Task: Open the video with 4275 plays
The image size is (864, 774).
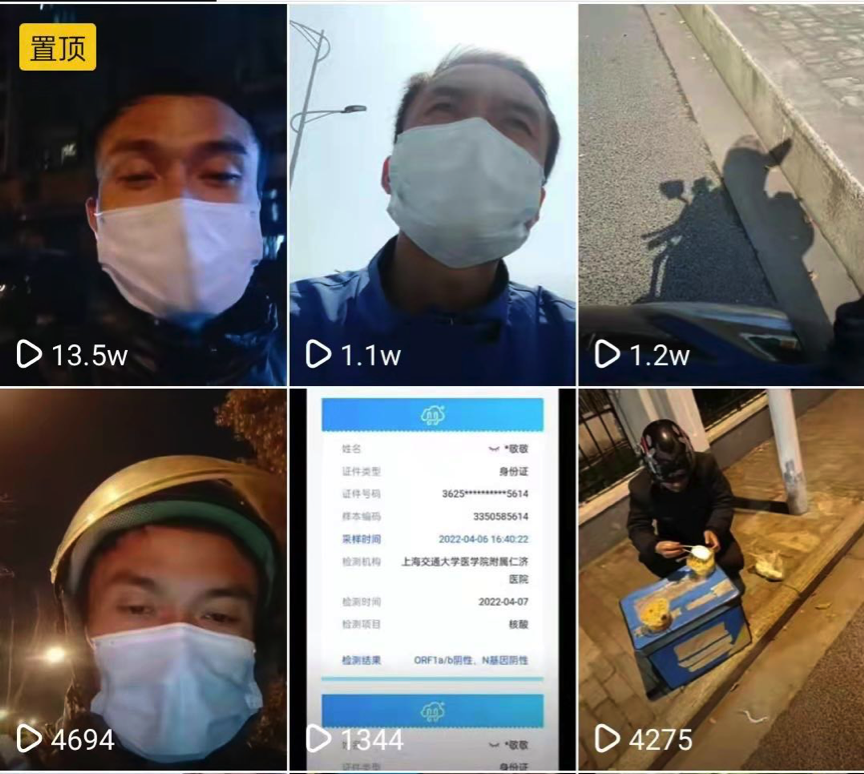Action: pos(721,580)
